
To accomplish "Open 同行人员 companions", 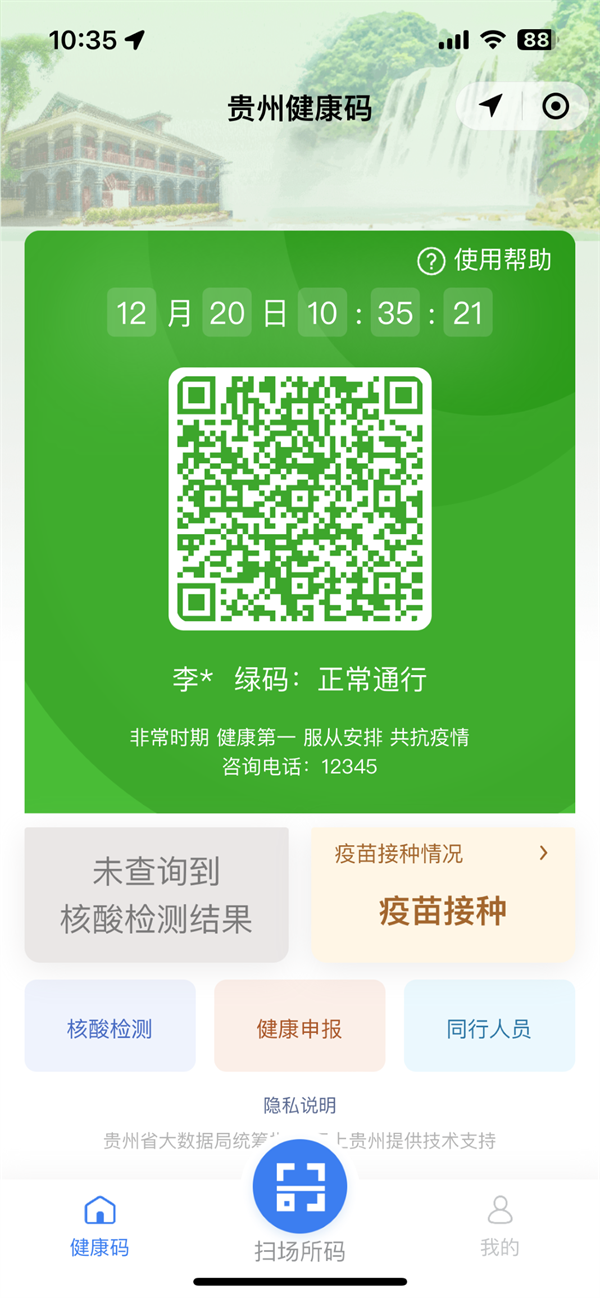I will click(x=489, y=1026).
